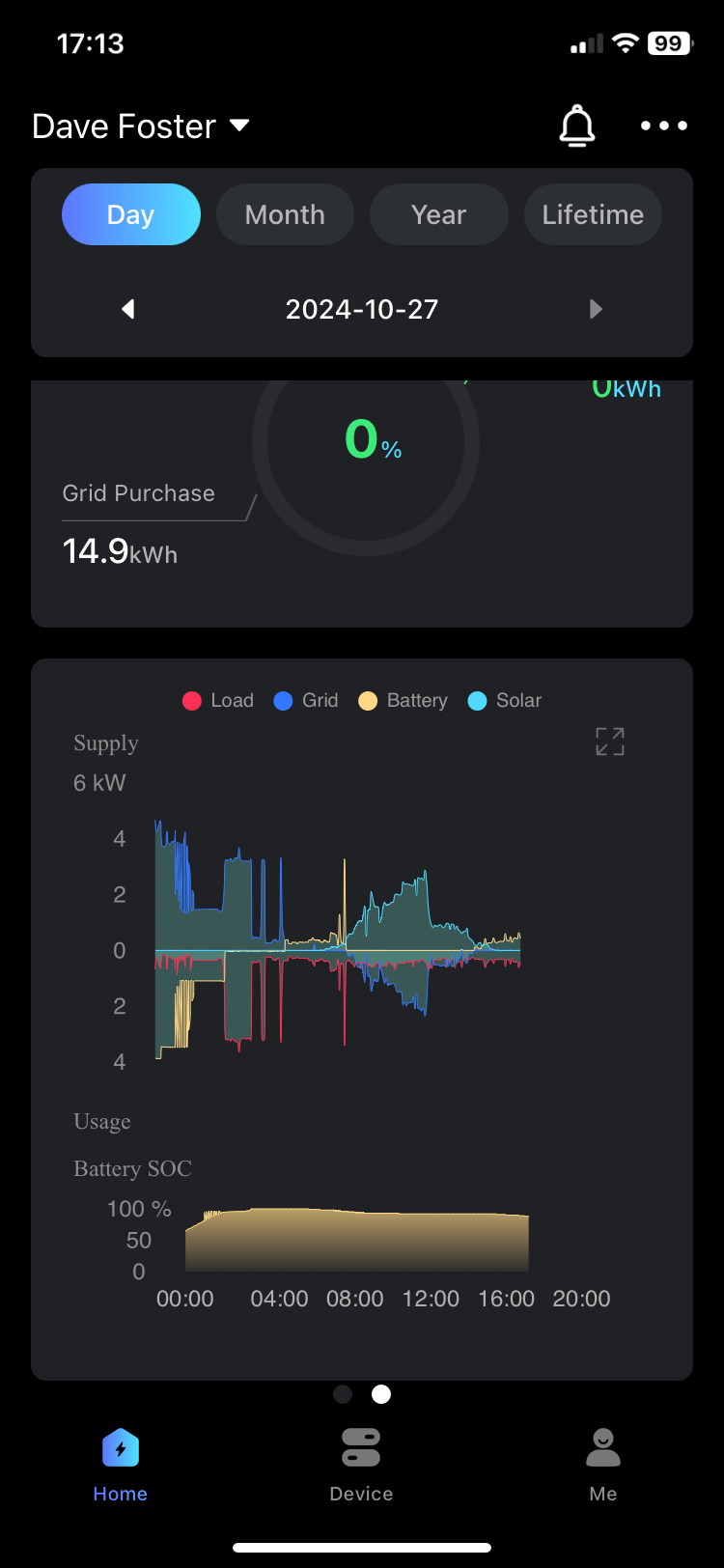Go to the next day

596,309
